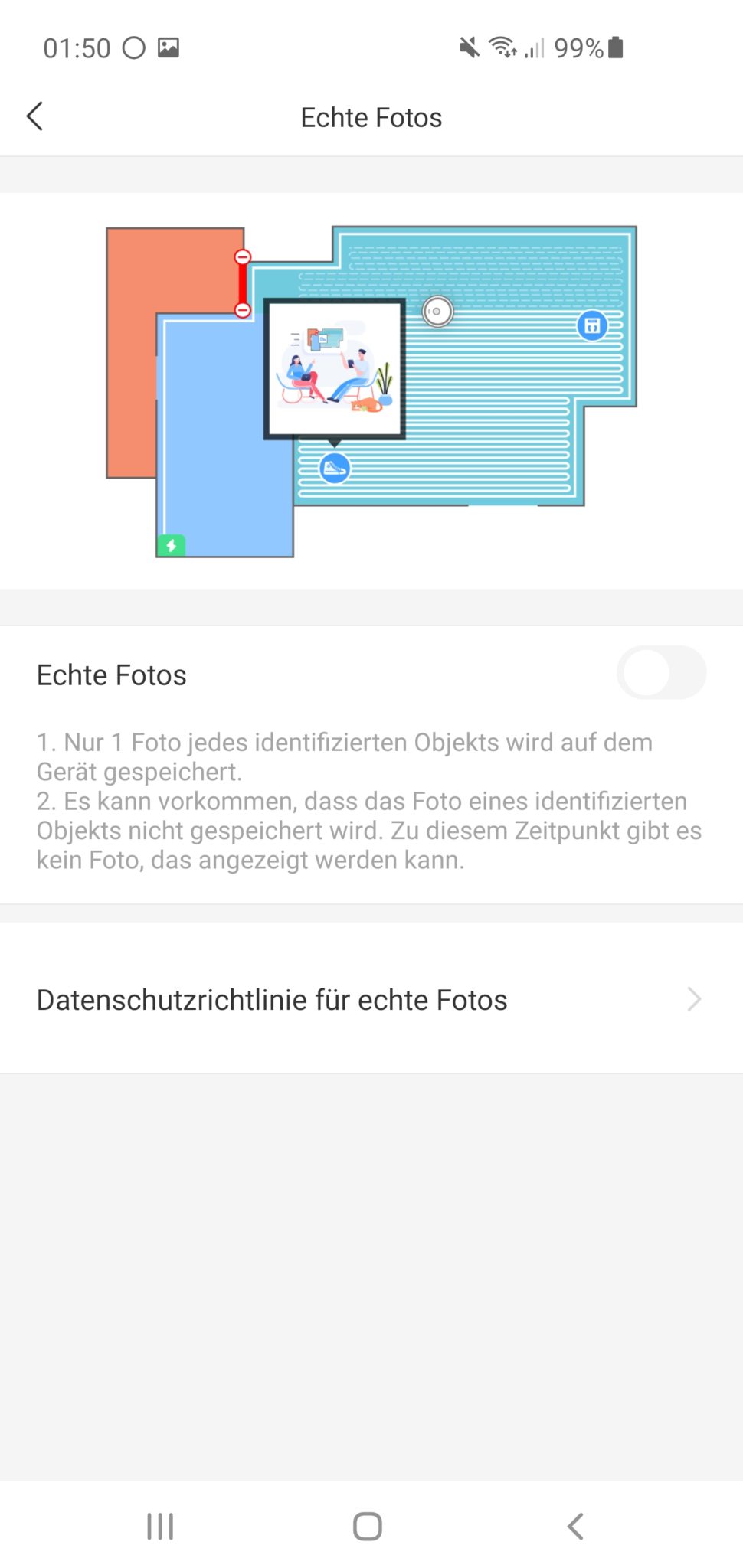Enable the Echte Fotos switch
This screenshot has width=743, height=1568.
pos(660,673)
